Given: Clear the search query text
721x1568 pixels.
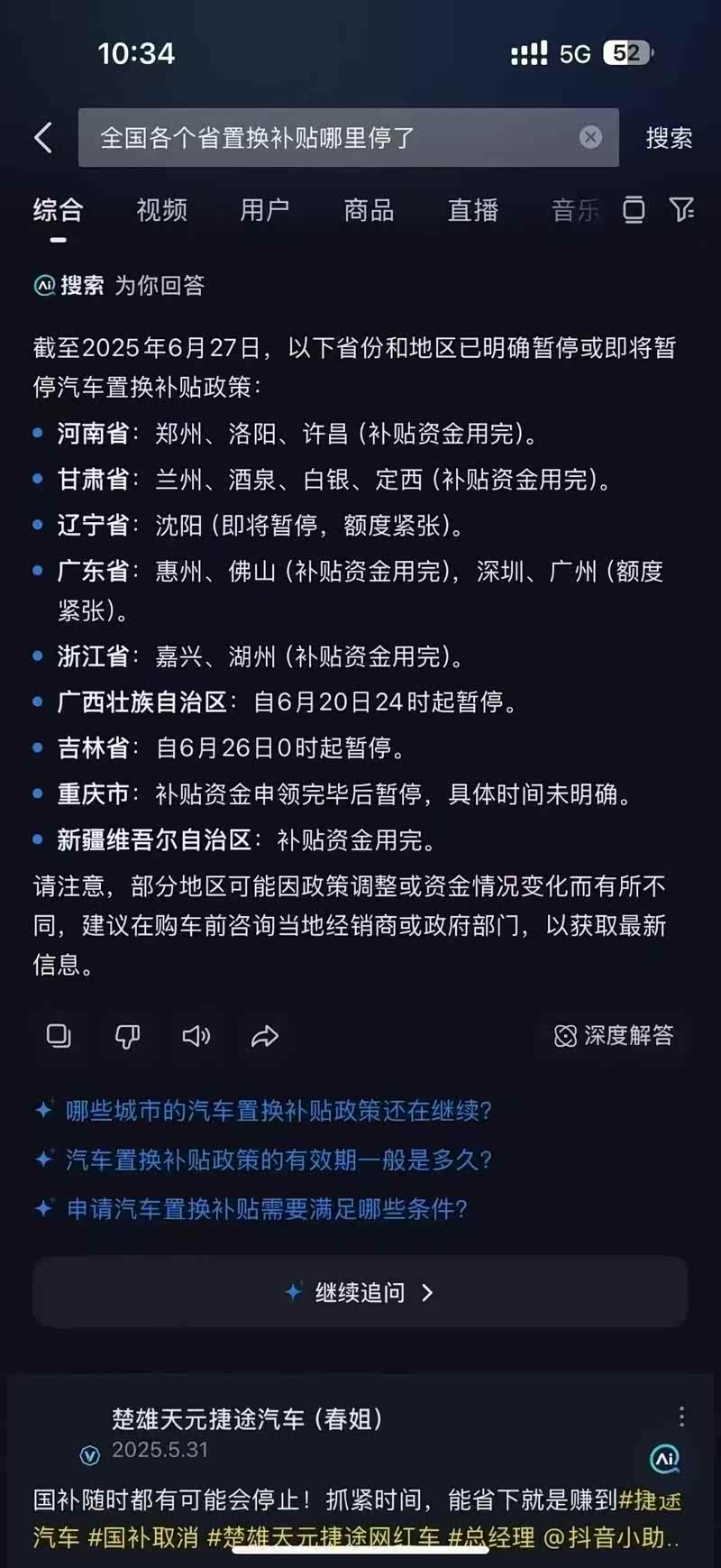Looking at the screenshot, I should (590, 137).
